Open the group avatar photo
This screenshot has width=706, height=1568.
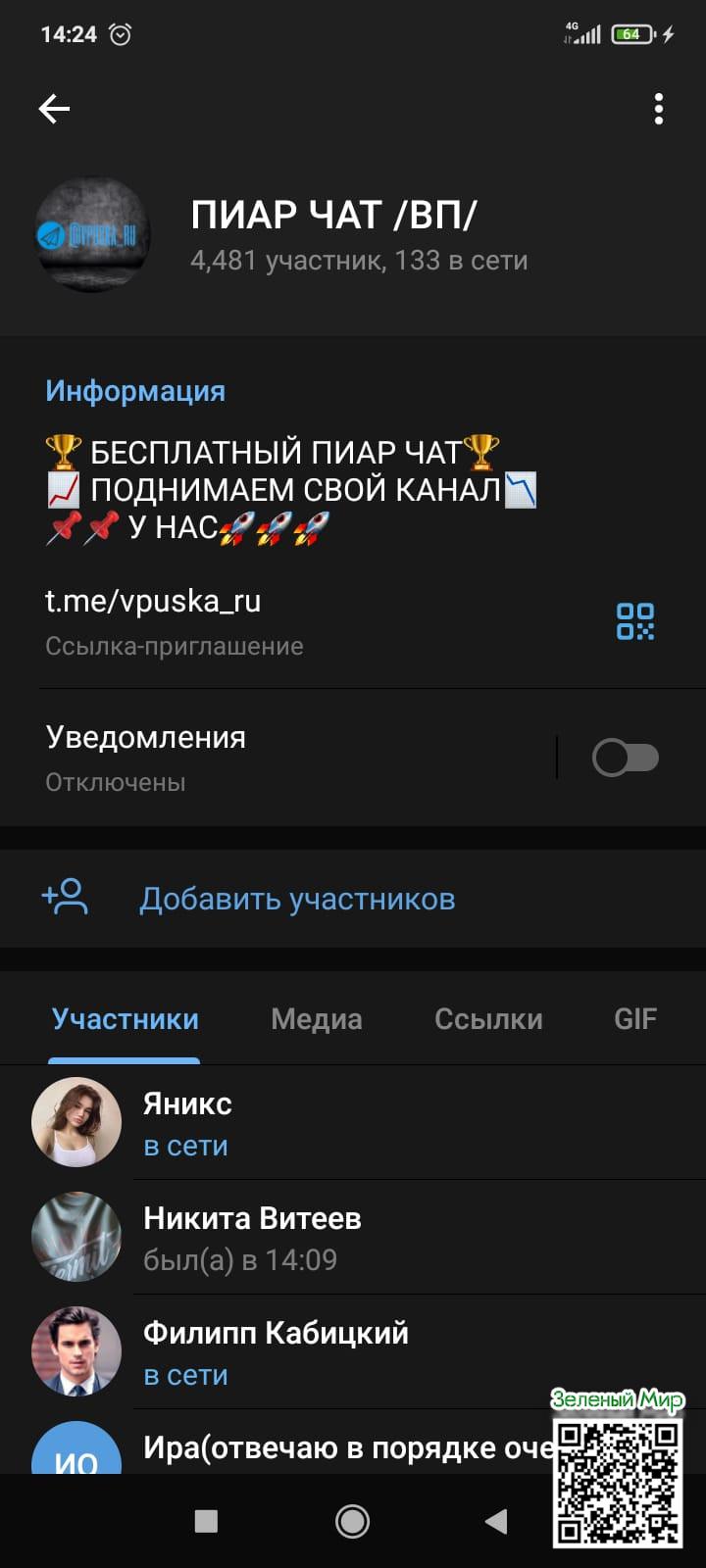click(92, 235)
